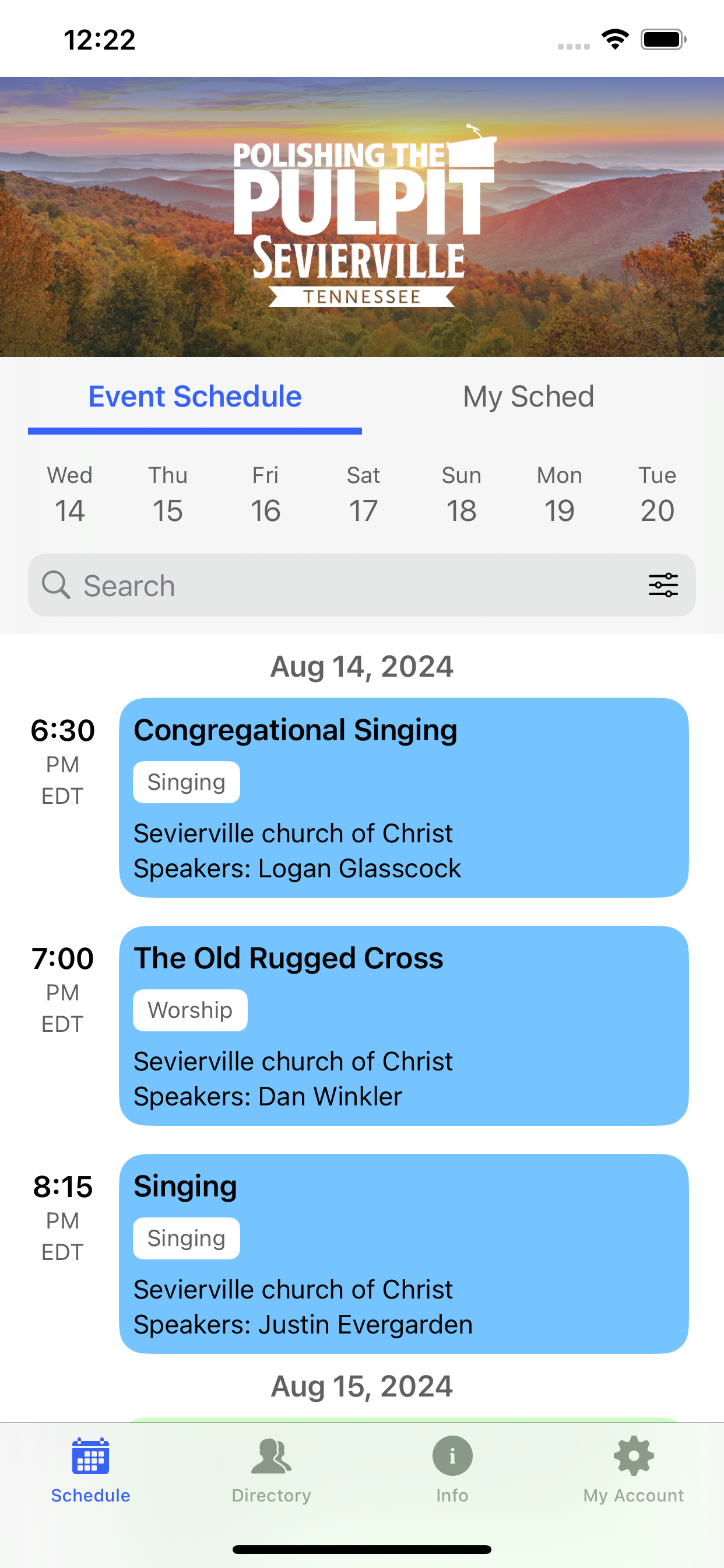The height and width of the screenshot is (1568, 724).
Task: Open the filter options icon
Action: click(x=663, y=585)
